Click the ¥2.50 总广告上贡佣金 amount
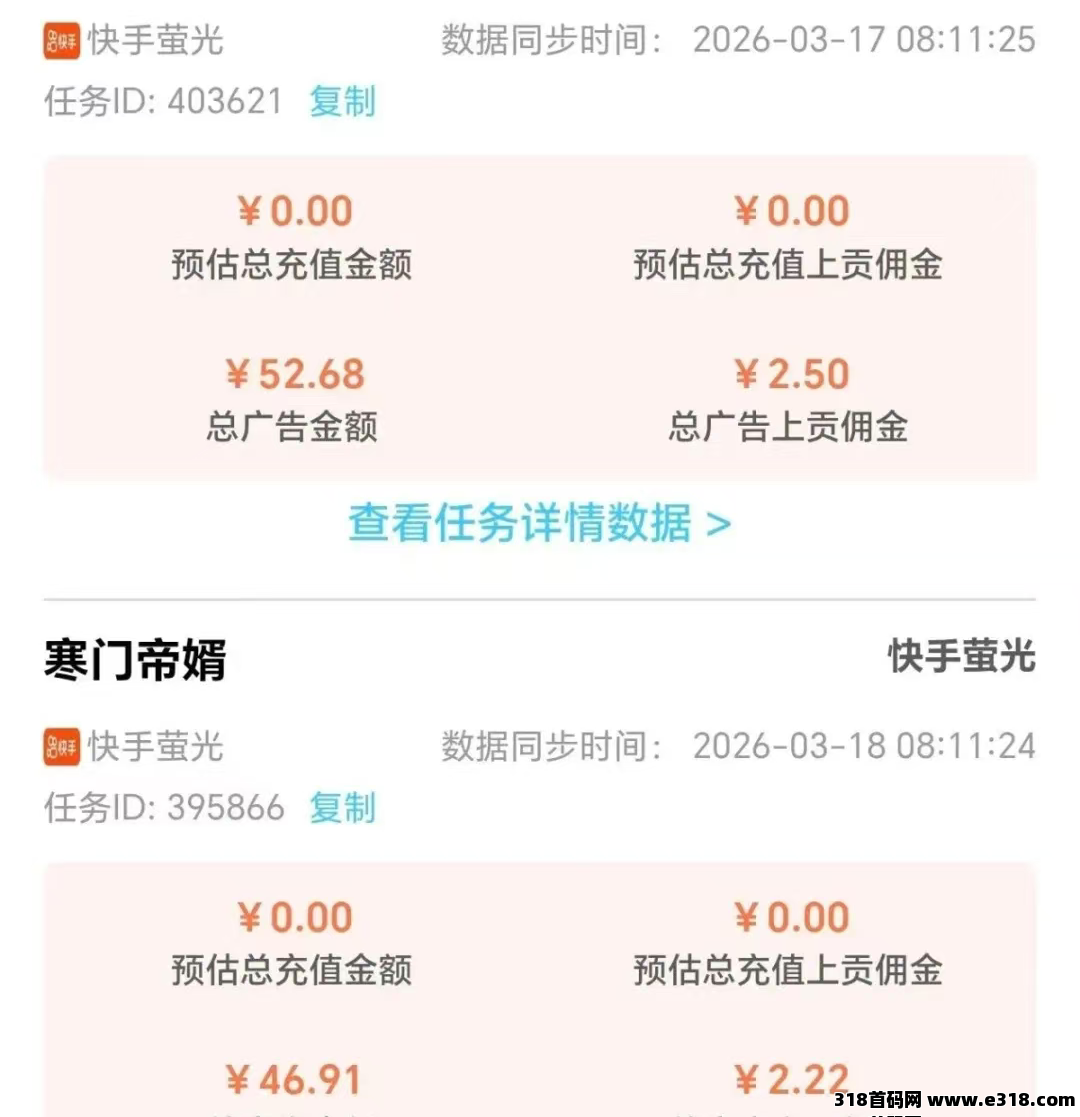The image size is (1080, 1117). (x=791, y=374)
